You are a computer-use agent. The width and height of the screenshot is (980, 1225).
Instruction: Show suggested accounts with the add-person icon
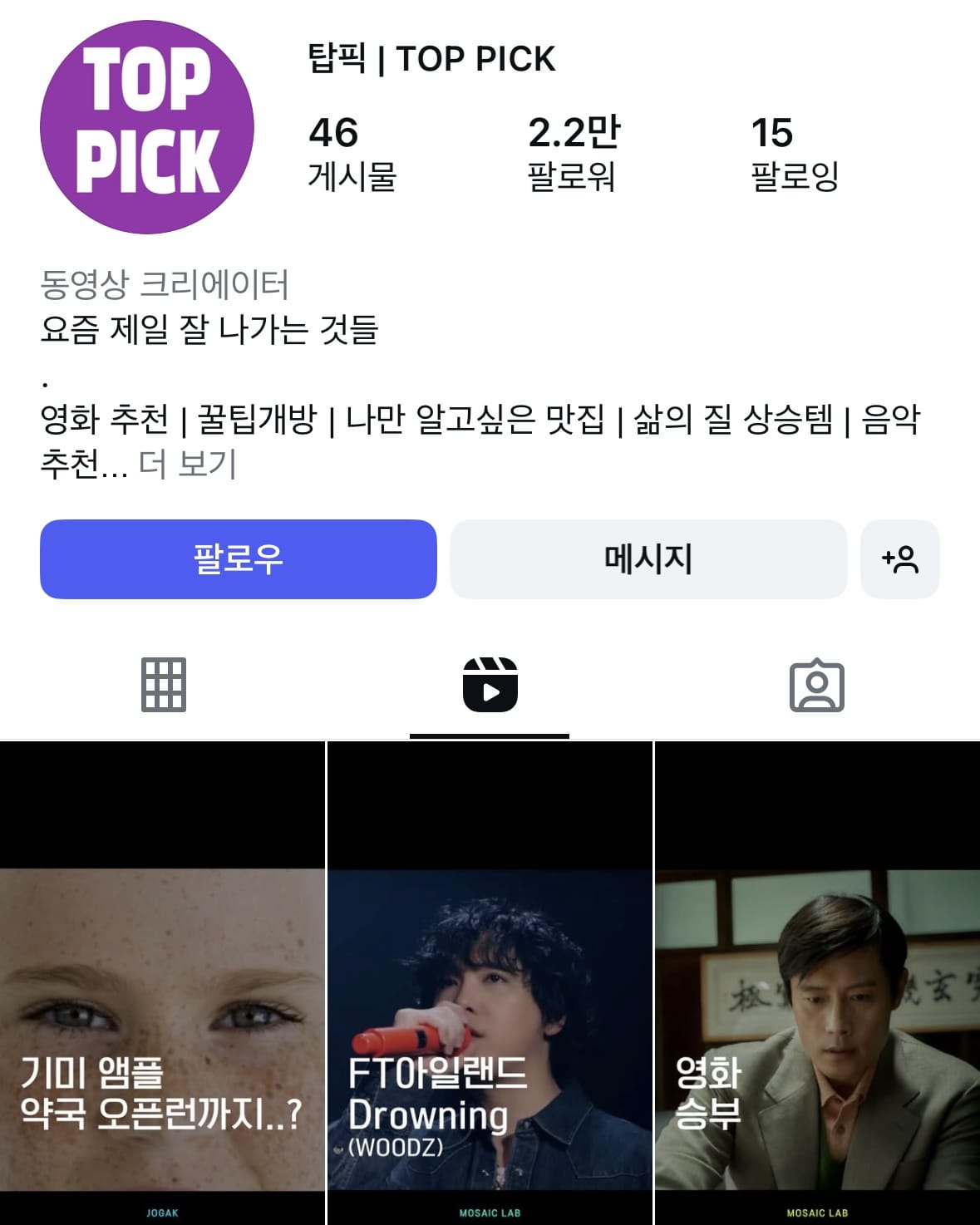pos(899,558)
